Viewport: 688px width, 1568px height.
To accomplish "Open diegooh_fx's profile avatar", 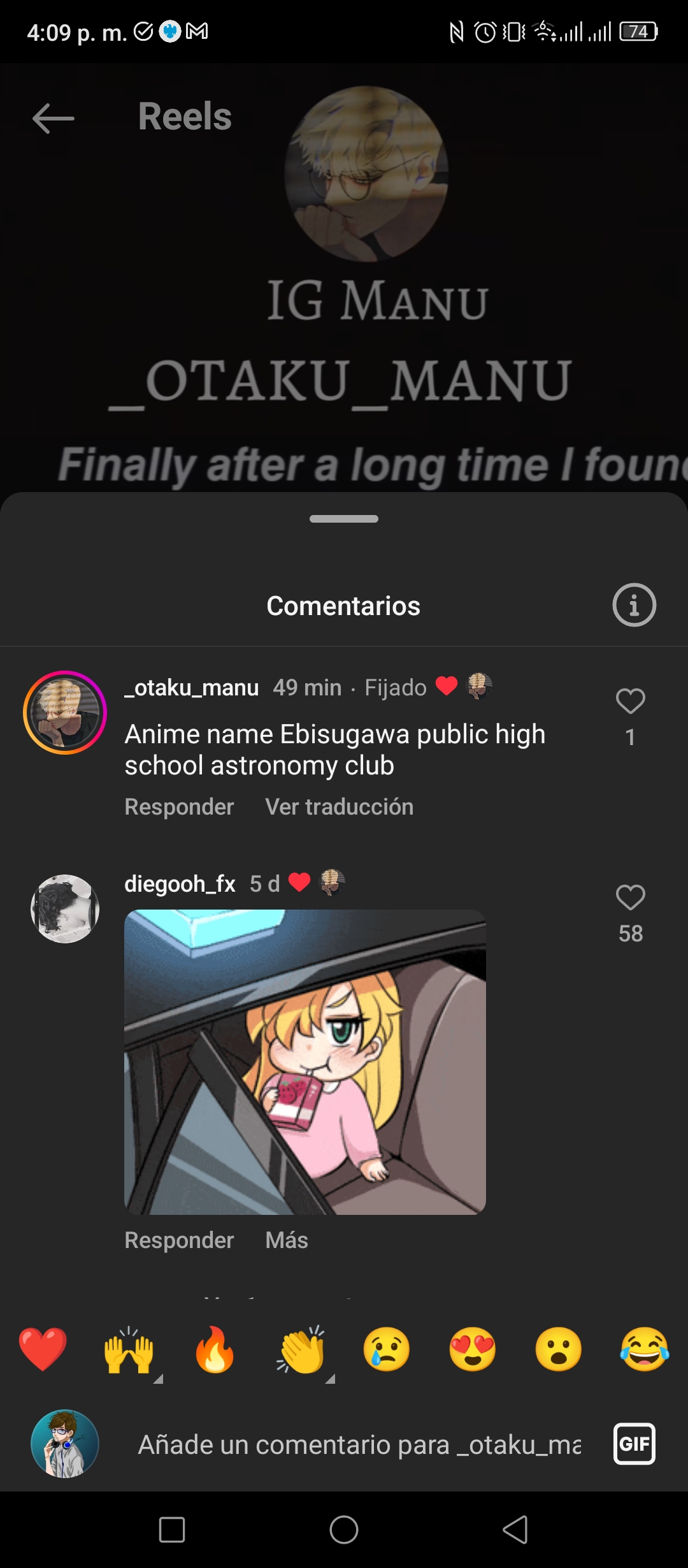I will [x=65, y=908].
